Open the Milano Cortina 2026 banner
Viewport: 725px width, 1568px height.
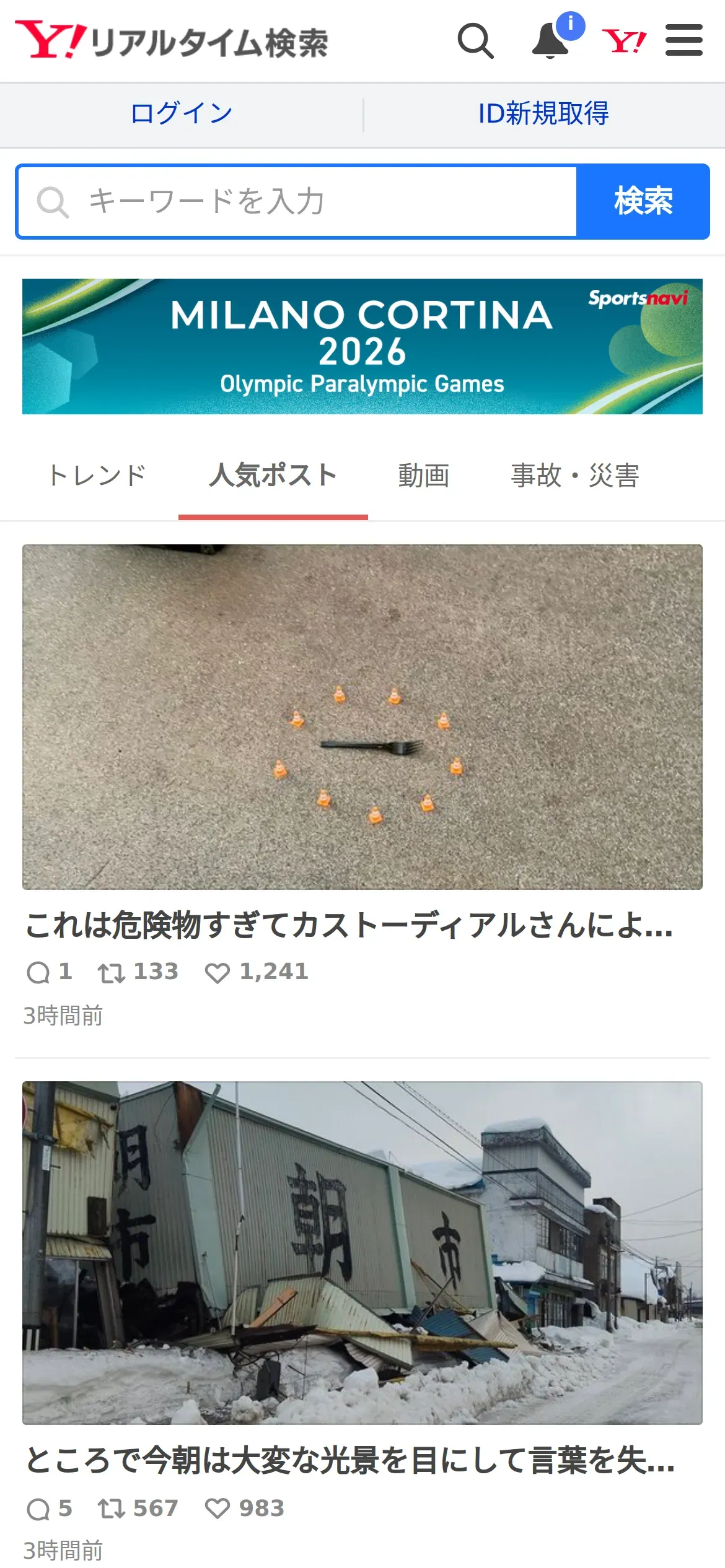(362, 346)
